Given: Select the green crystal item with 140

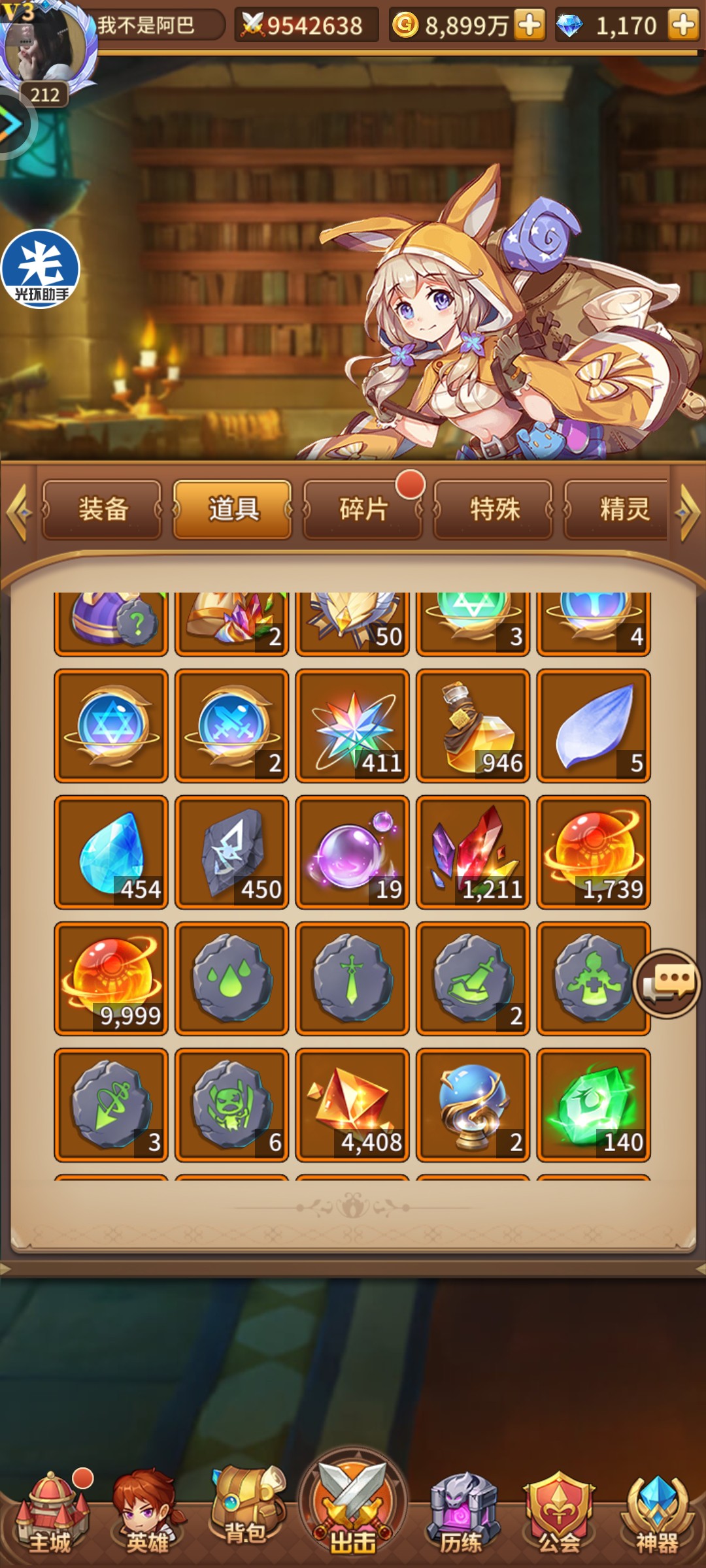Looking at the screenshot, I should (x=594, y=1105).
